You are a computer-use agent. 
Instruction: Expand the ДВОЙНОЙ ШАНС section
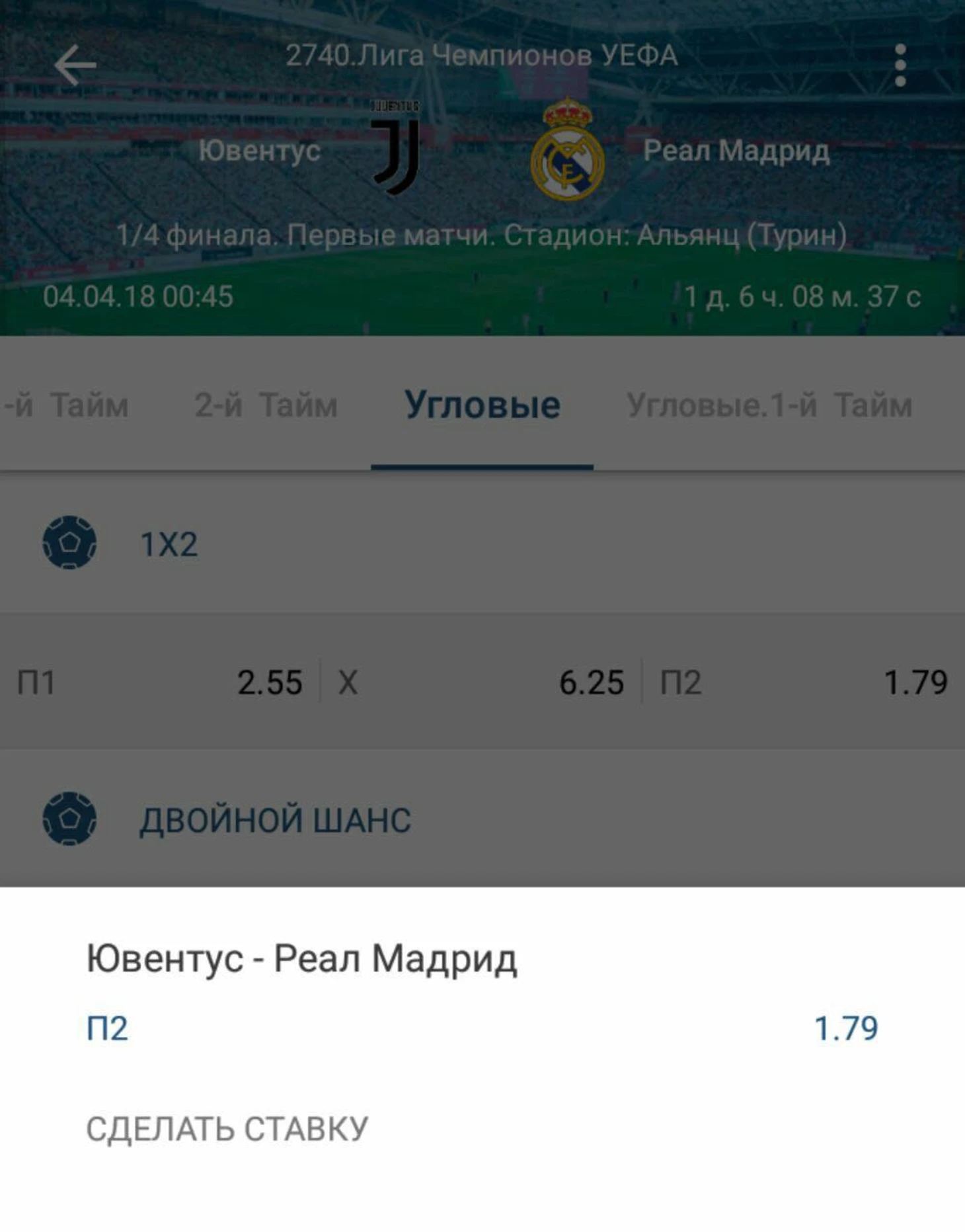click(x=274, y=820)
